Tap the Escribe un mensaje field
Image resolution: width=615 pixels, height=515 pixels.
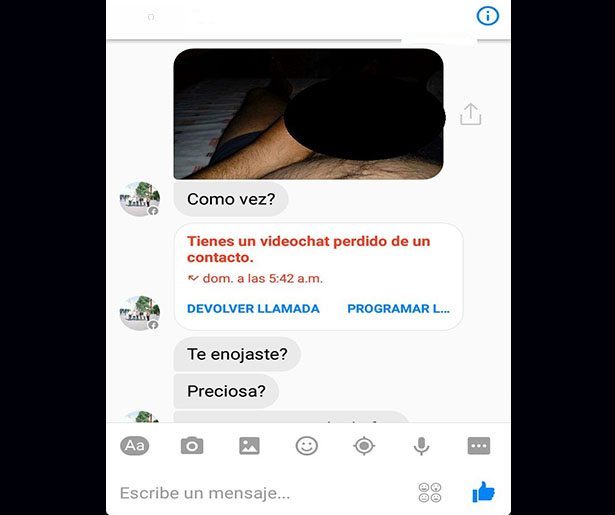click(x=250, y=492)
